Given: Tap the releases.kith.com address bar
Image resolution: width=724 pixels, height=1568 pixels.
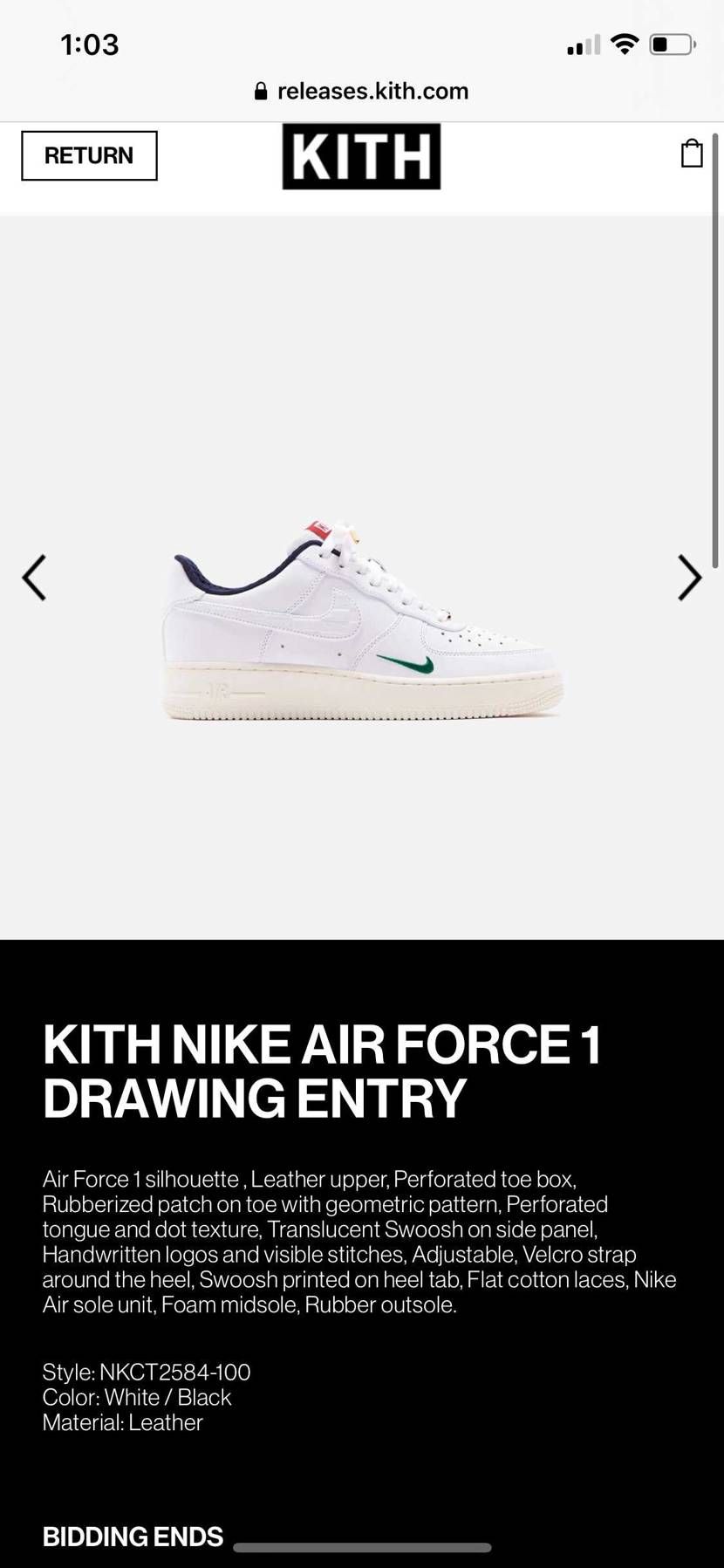Looking at the screenshot, I should (362, 91).
